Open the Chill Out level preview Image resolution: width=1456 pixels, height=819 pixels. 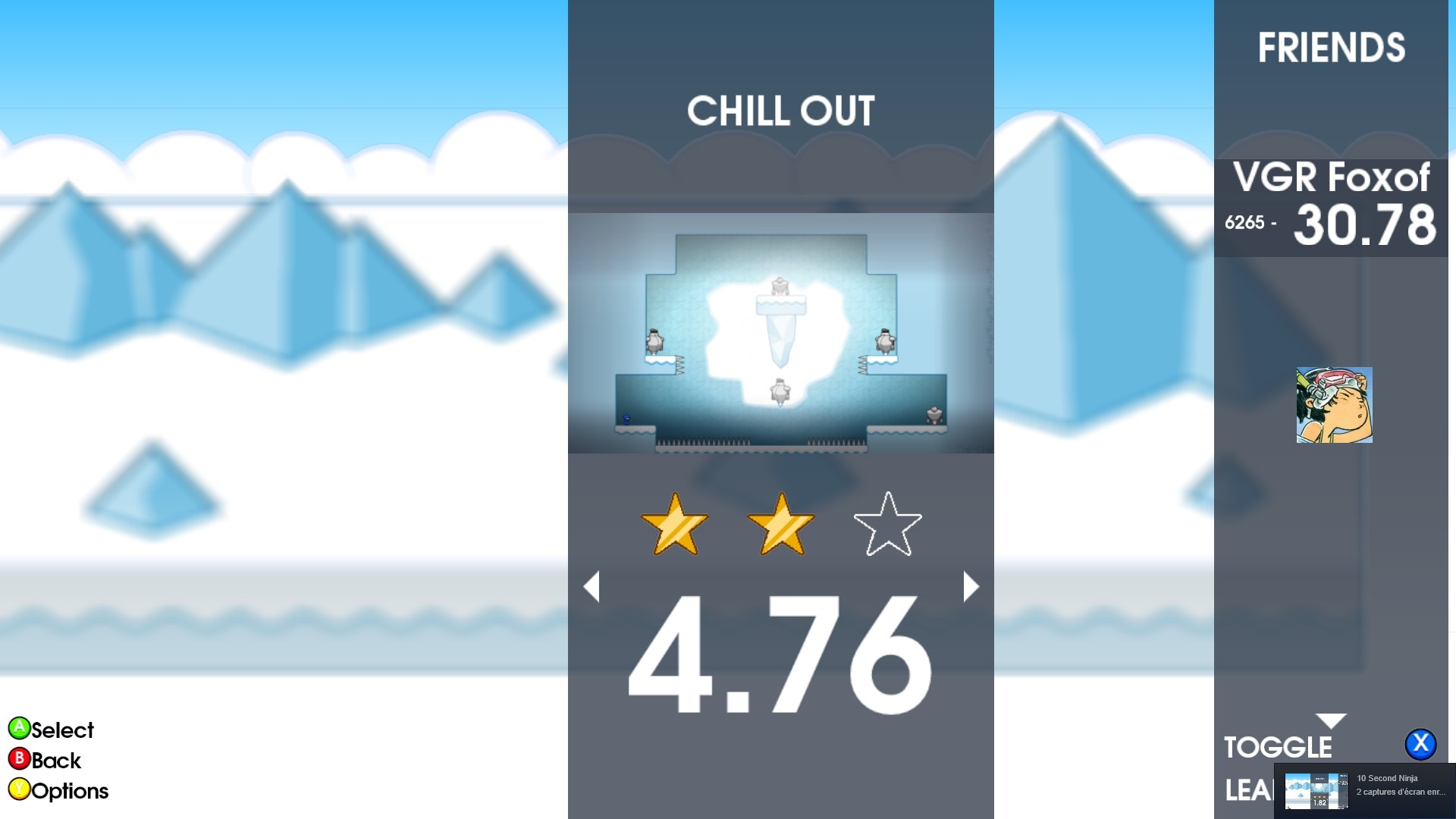780,333
